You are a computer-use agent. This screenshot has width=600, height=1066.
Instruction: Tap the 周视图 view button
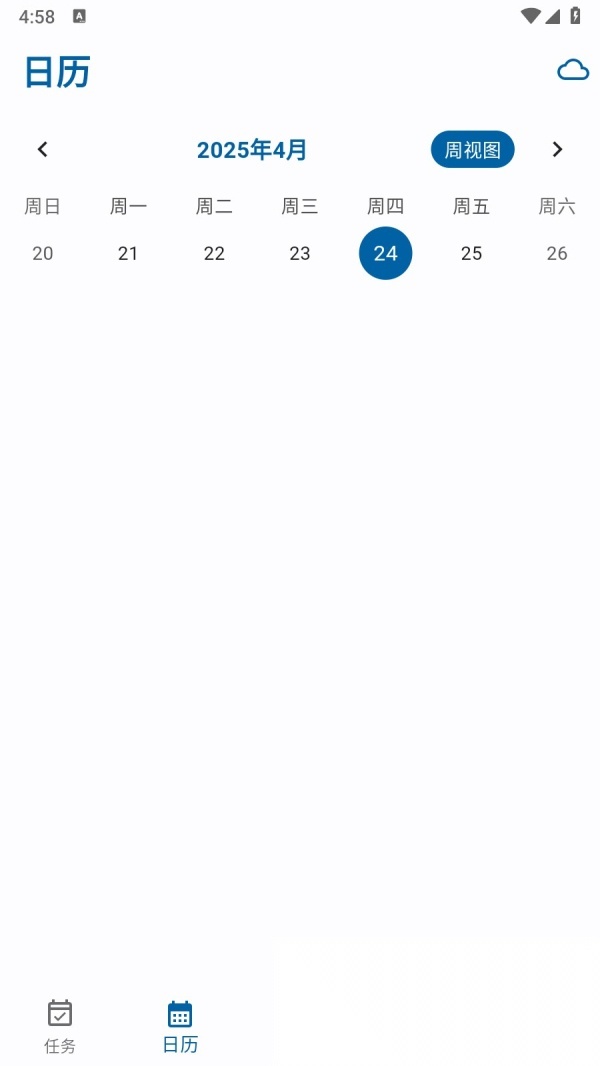click(472, 150)
